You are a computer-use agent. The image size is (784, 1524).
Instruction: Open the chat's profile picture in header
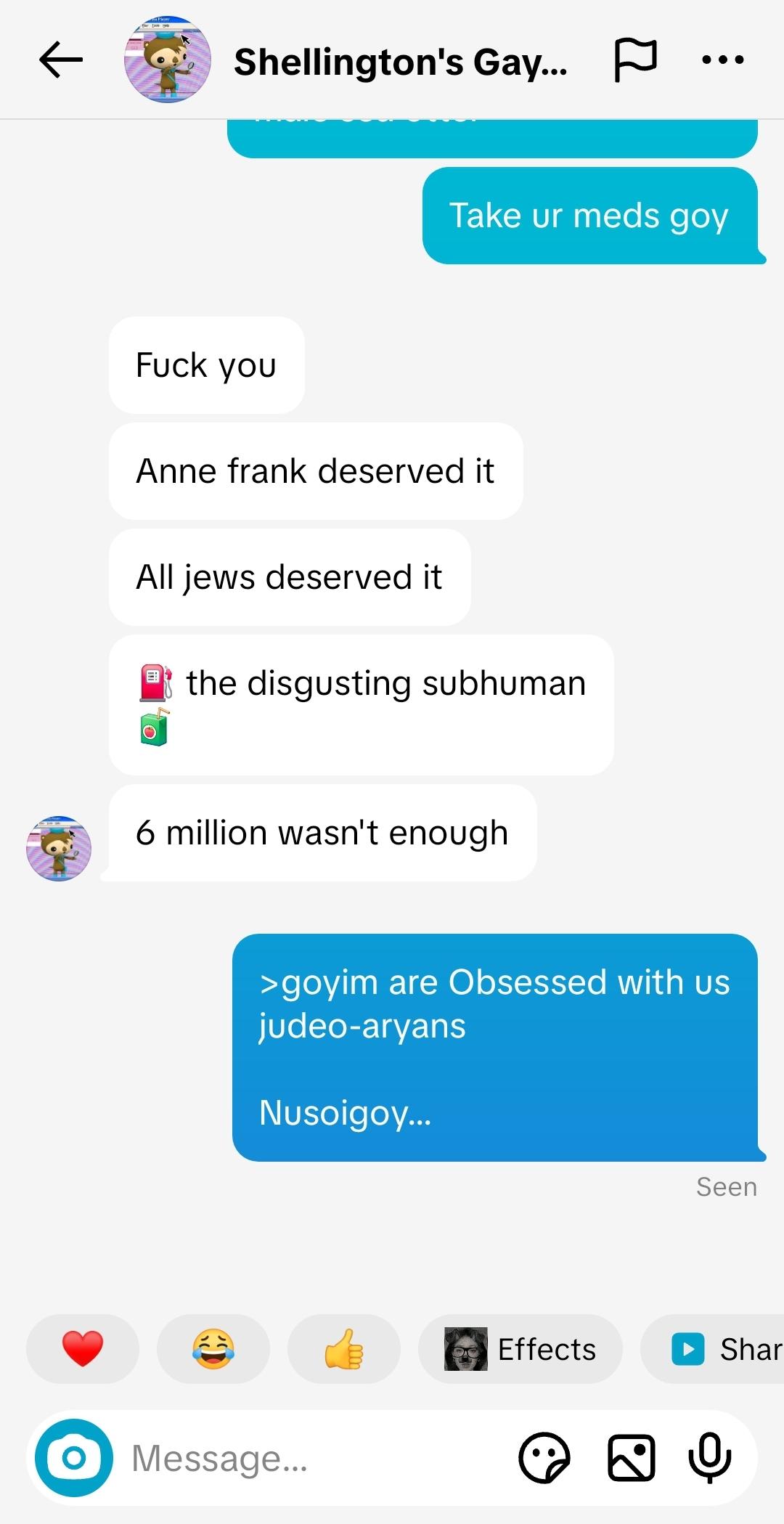point(168,60)
